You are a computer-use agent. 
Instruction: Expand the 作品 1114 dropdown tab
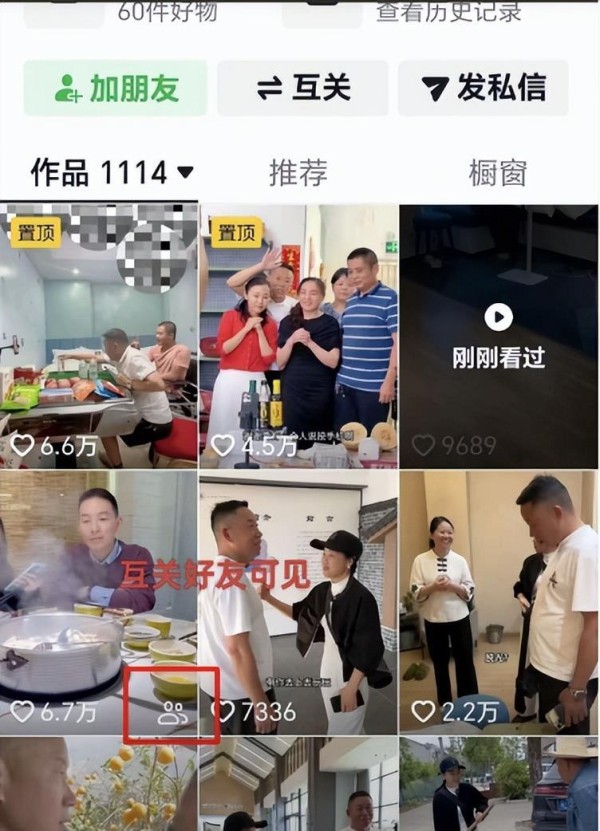112,173
